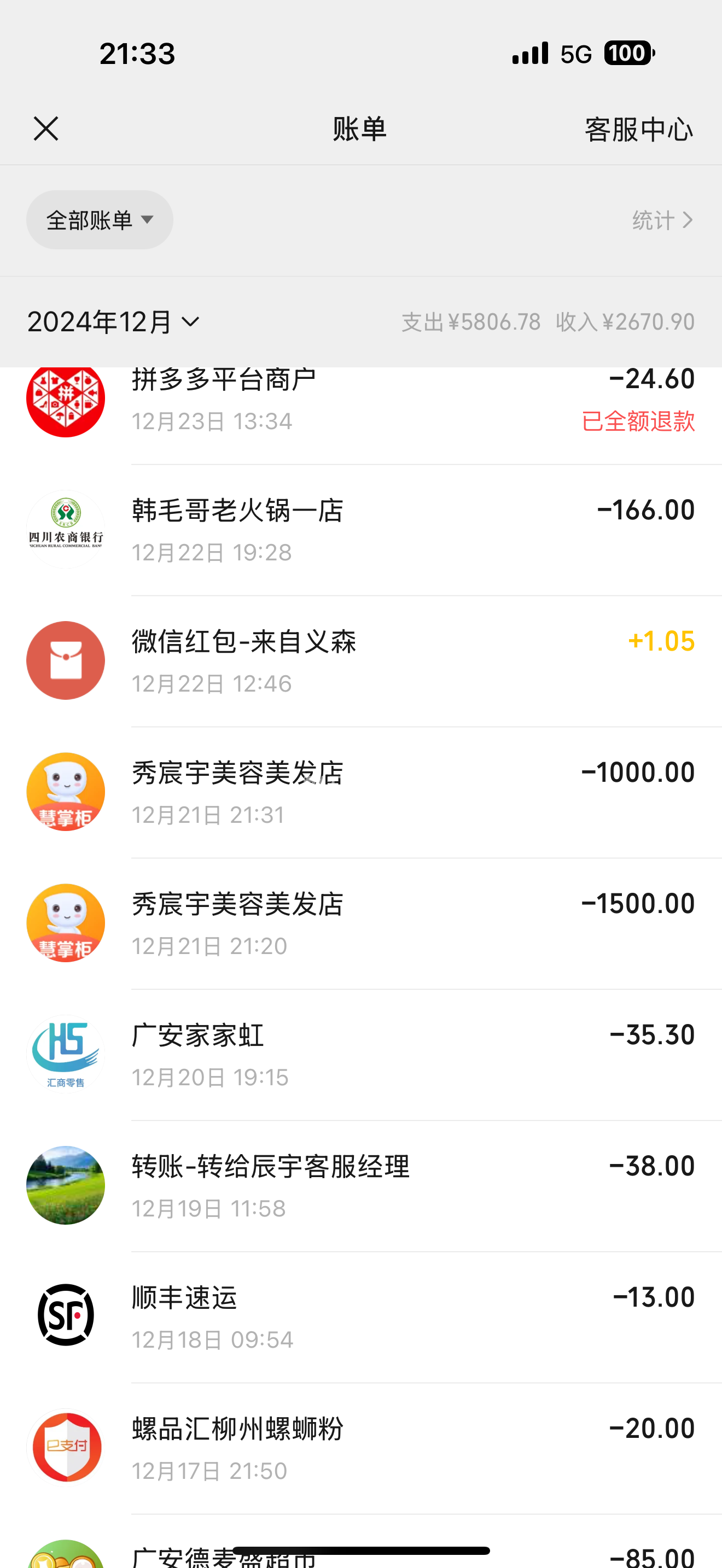Screen dimensions: 722x1568
Task: Expand the 全部账单 filter dropdown
Action: tap(100, 220)
